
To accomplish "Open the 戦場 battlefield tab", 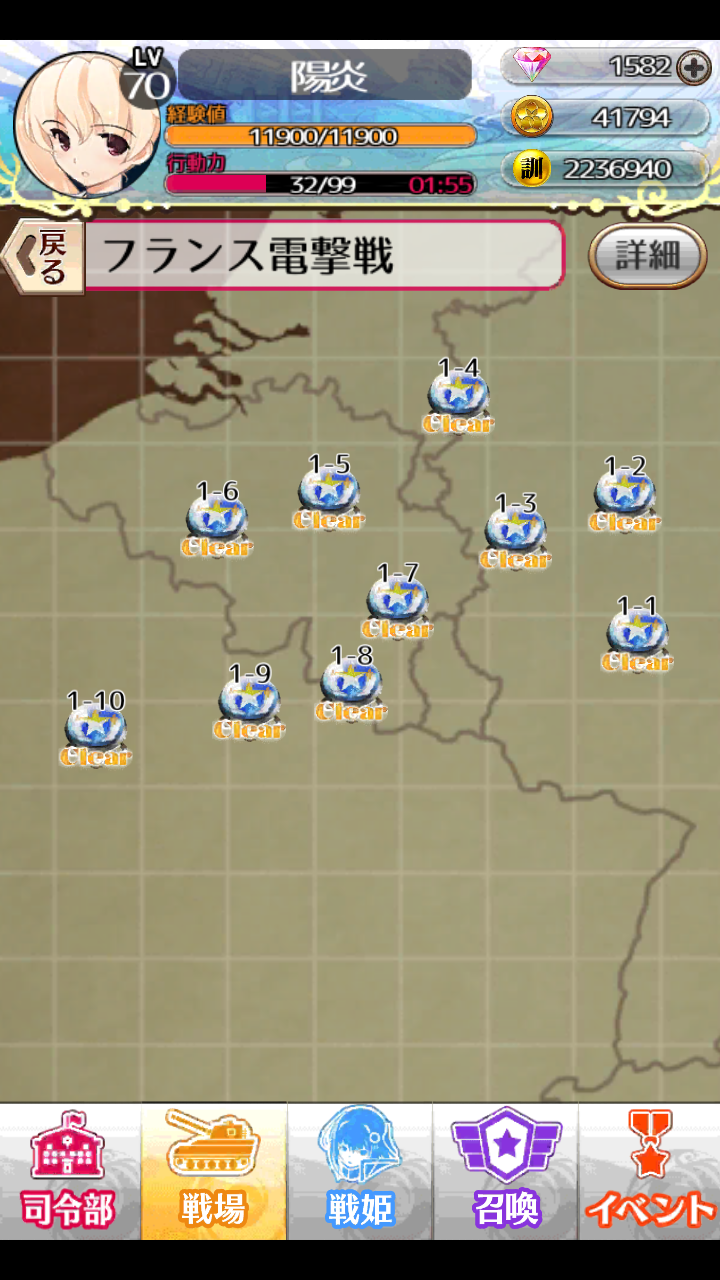I will click(214, 1172).
